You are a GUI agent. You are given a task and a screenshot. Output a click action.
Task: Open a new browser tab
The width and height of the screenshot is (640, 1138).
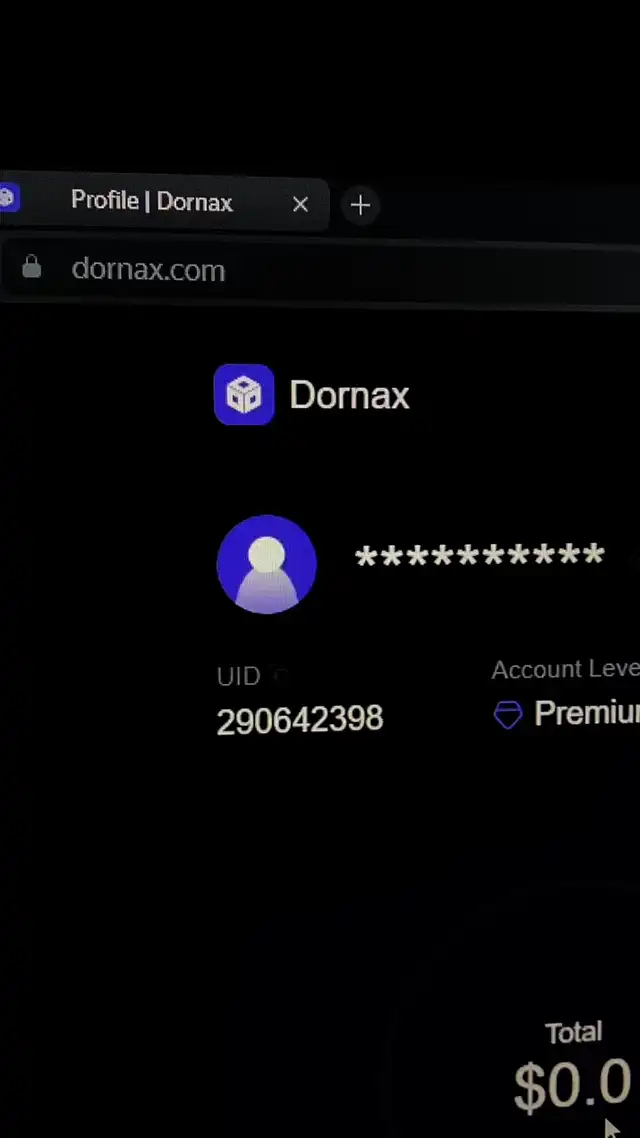point(360,205)
